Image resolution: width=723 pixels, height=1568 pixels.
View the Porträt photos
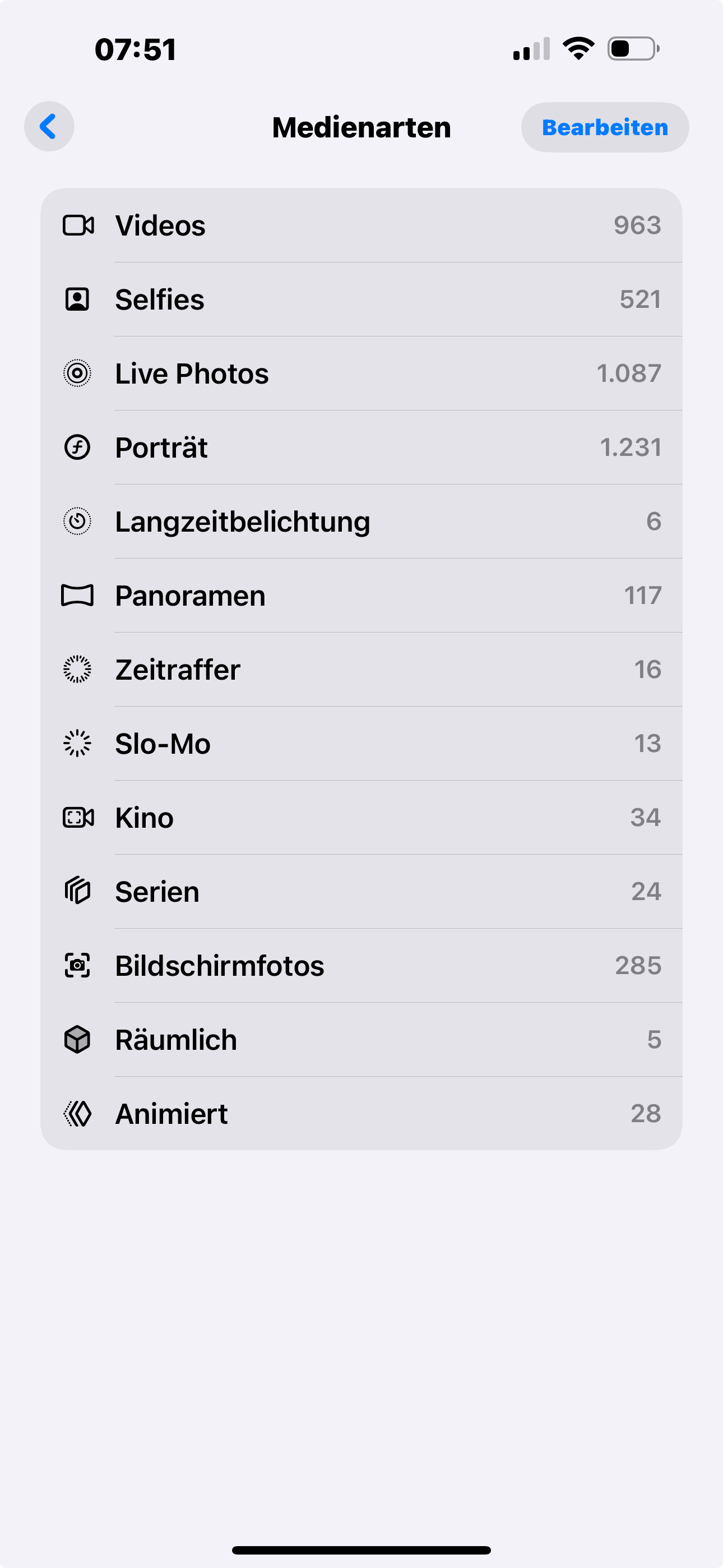(x=361, y=448)
